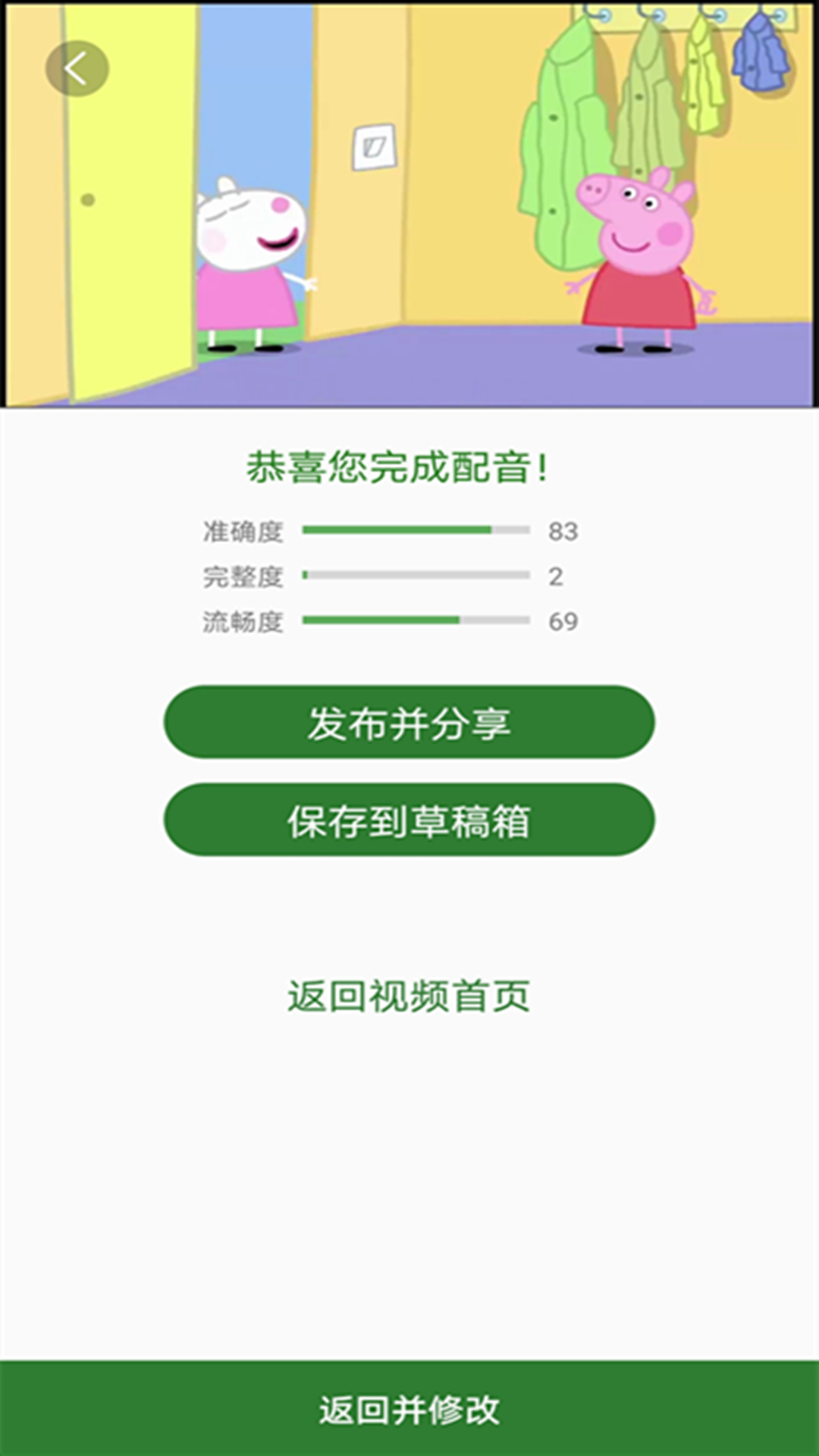This screenshot has width=819, height=1456.
Task: Tap 保存到草稿箱 to save the draft
Action: [409, 820]
